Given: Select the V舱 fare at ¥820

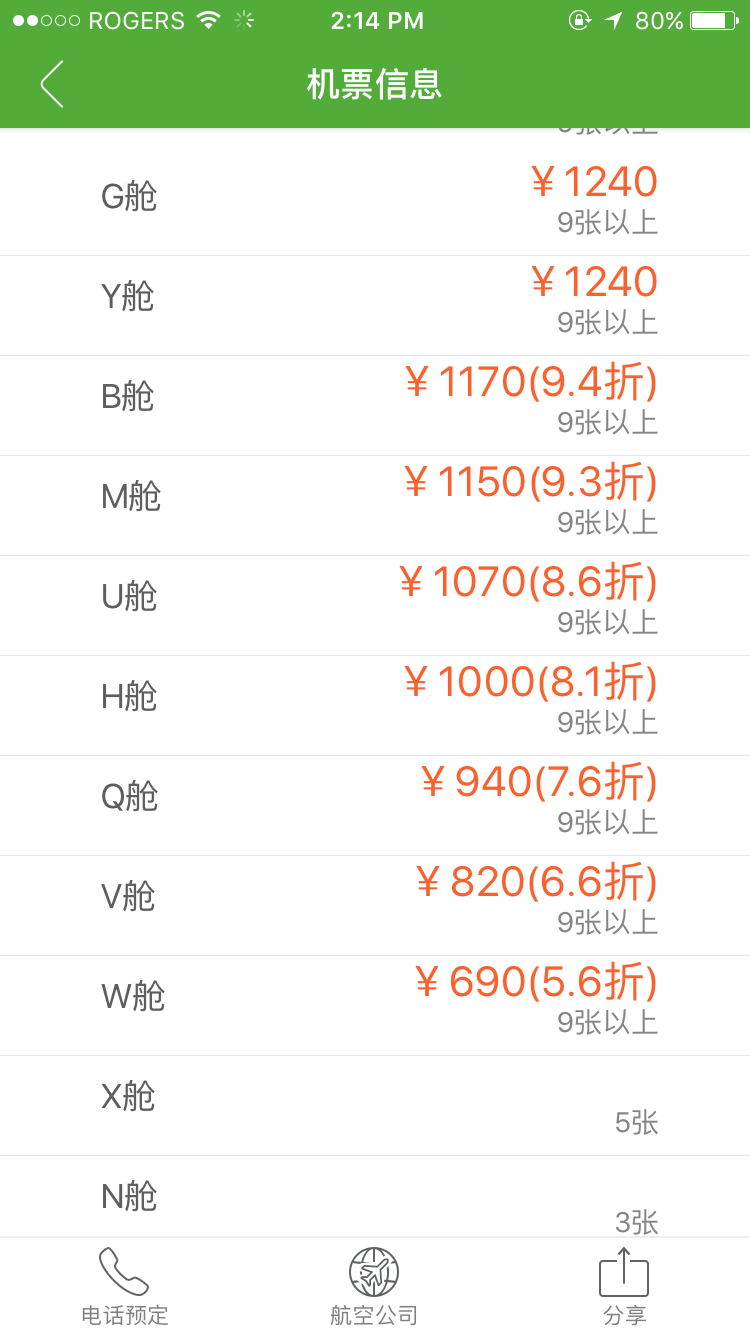Looking at the screenshot, I should pyautogui.click(x=375, y=906).
